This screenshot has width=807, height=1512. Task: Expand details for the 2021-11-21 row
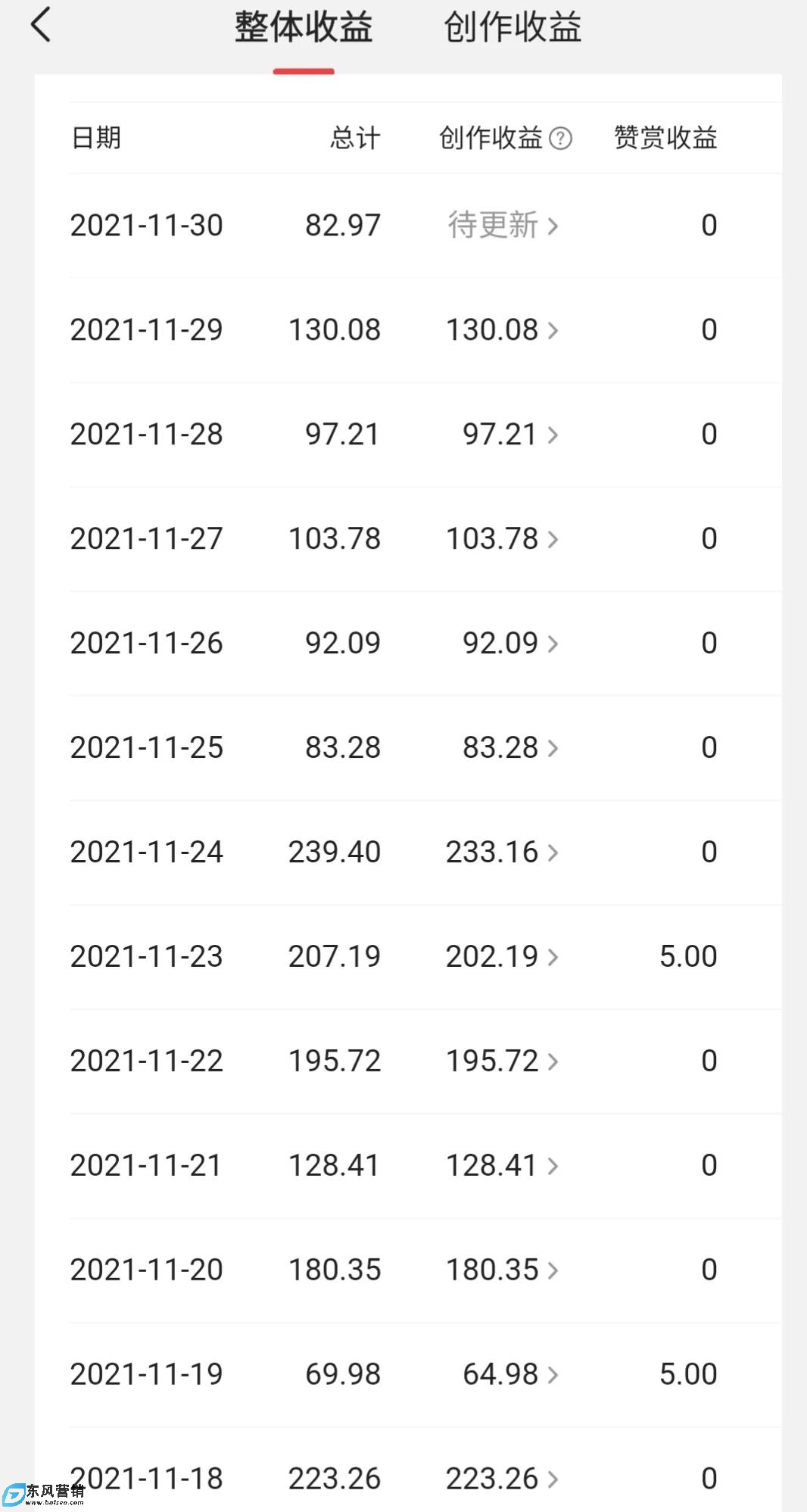[x=555, y=1165]
